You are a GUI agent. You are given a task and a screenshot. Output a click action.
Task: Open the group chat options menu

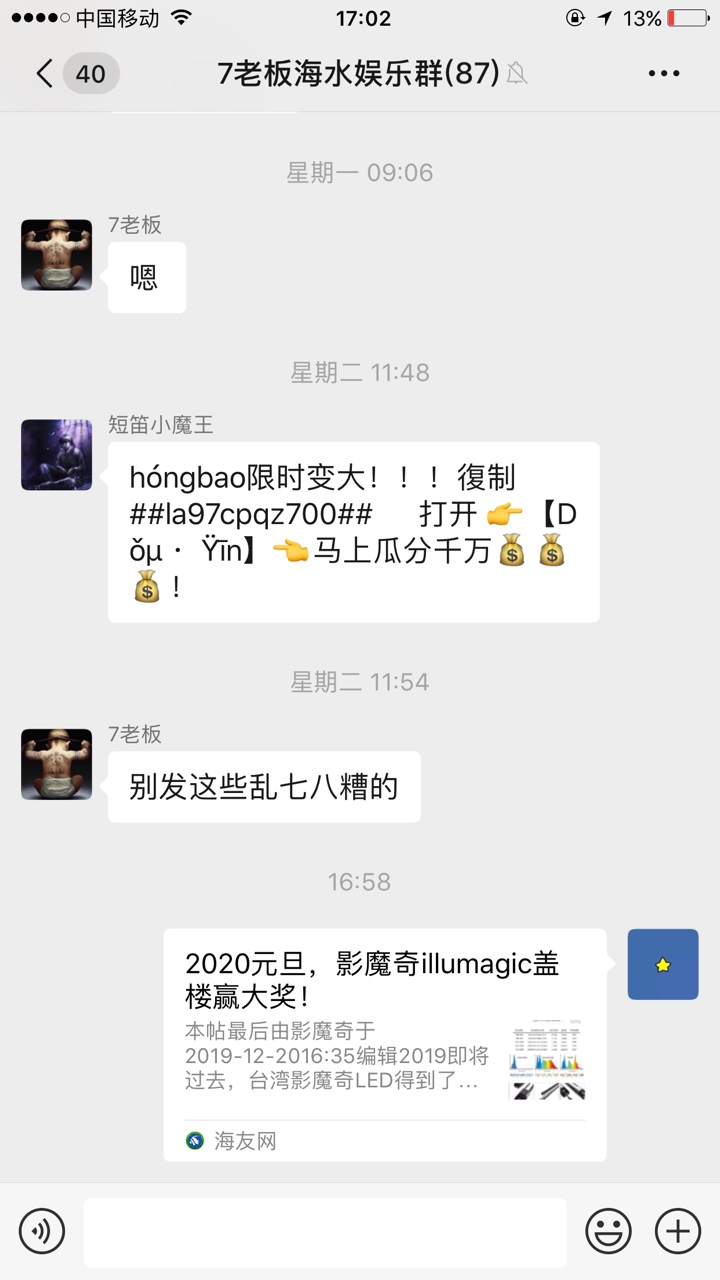pyautogui.click(x=664, y=74)
